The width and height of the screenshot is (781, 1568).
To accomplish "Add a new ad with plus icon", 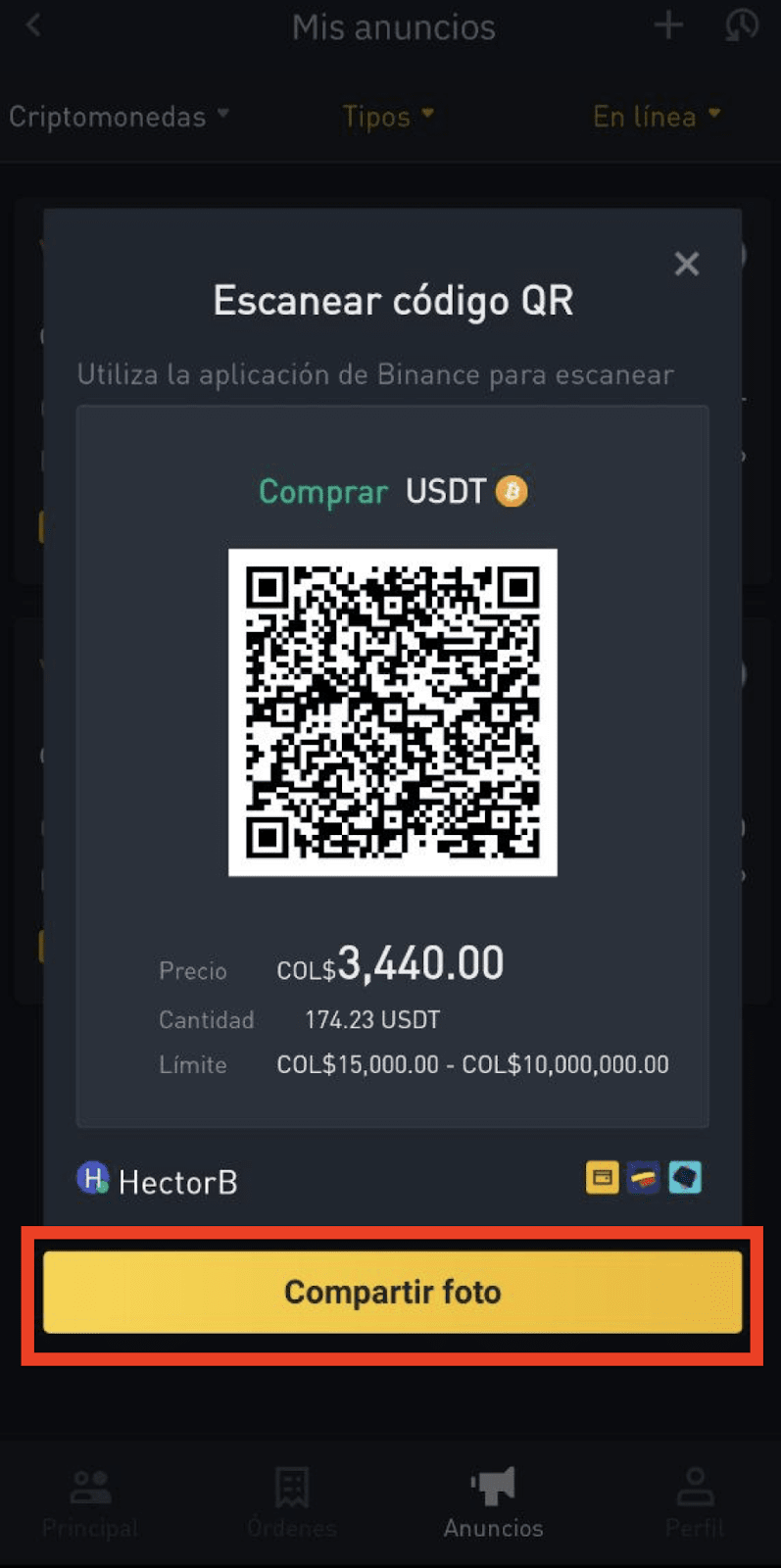I will (x=669, y=25).
